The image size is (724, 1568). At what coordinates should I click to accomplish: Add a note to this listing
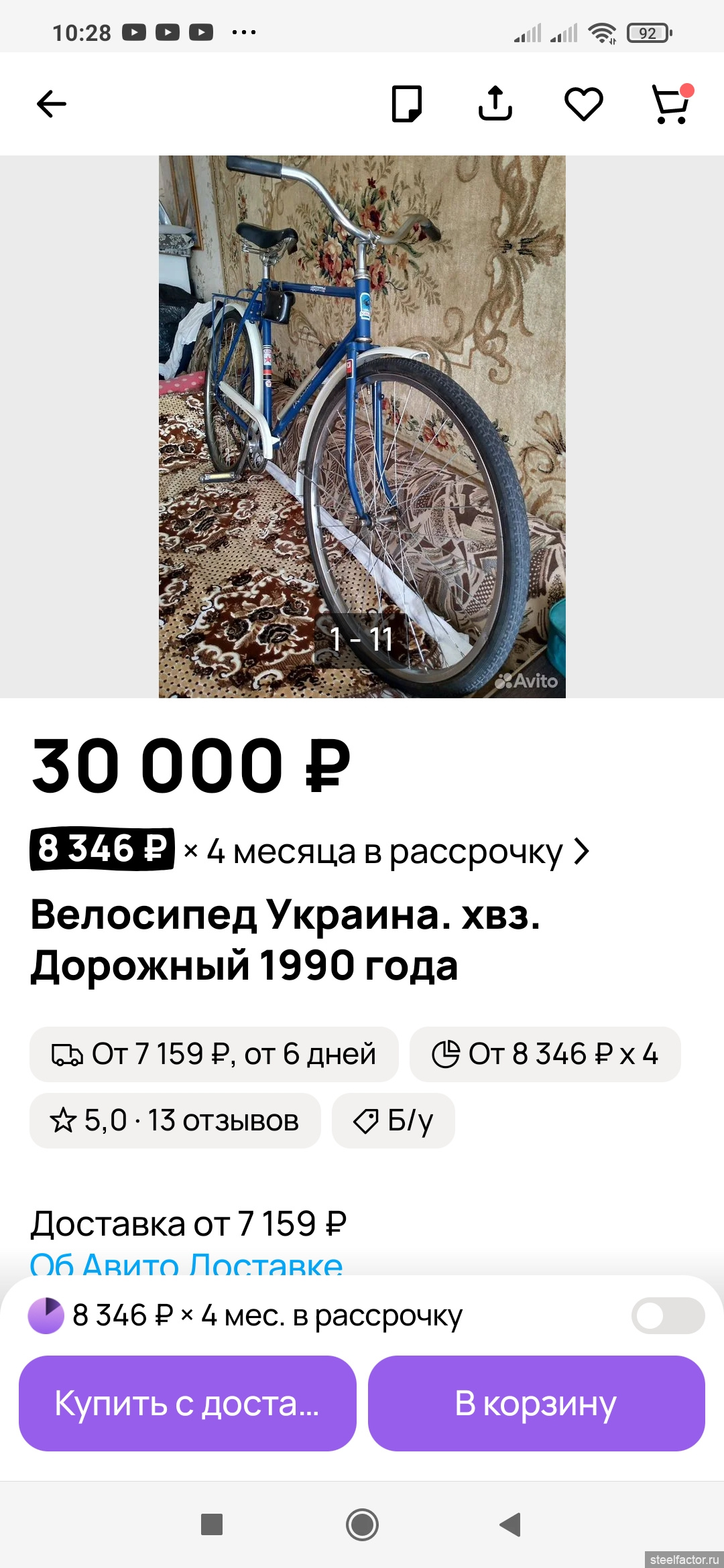(406, 104)
